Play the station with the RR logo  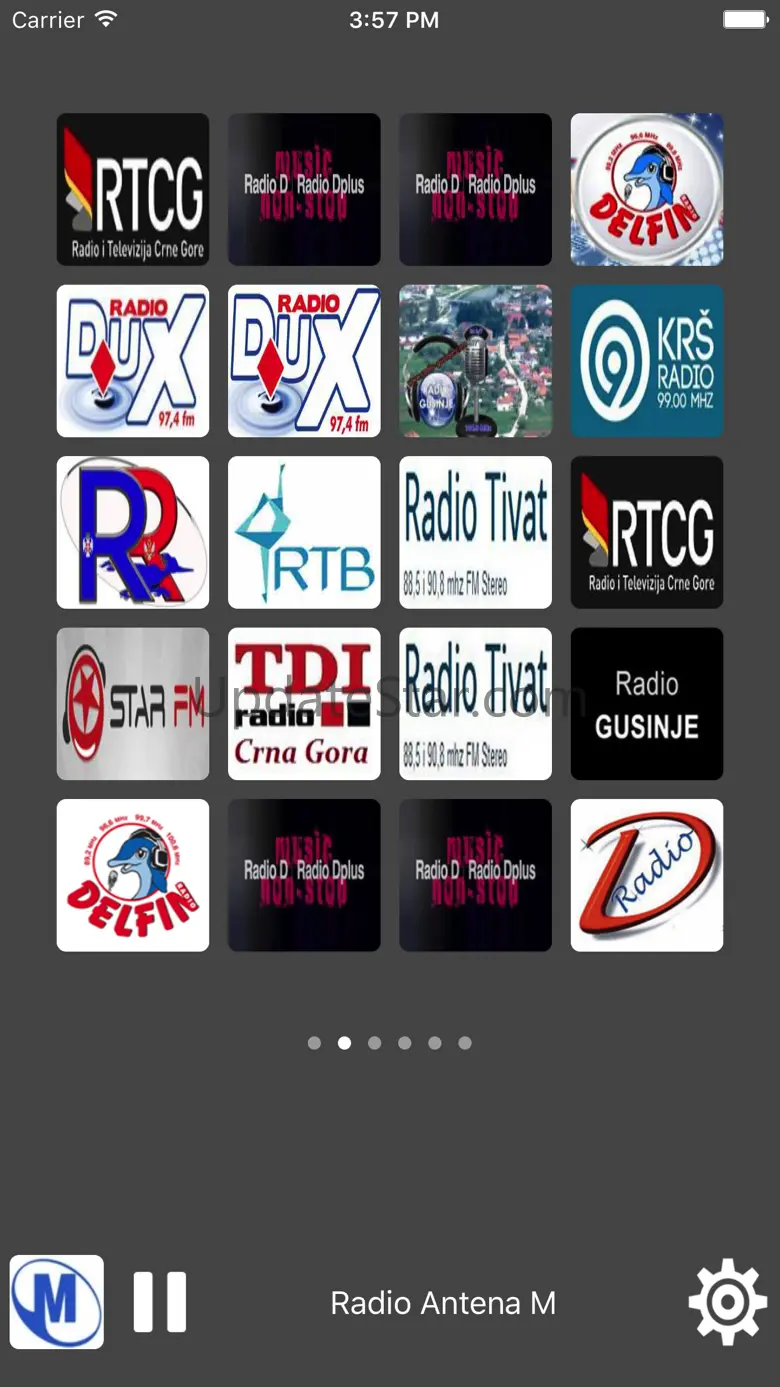coord(133,532)
